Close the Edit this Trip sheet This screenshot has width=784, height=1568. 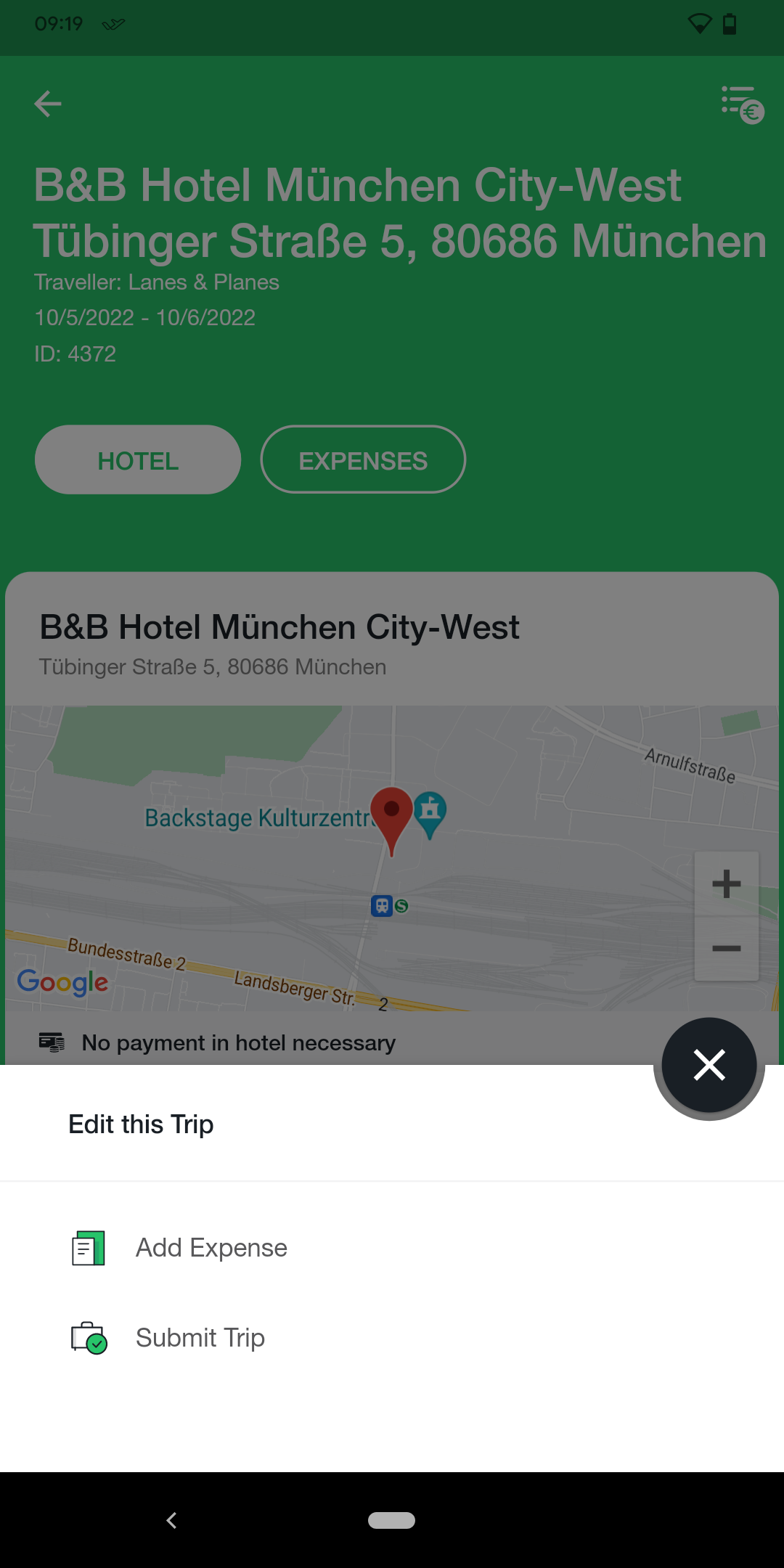709,1065
